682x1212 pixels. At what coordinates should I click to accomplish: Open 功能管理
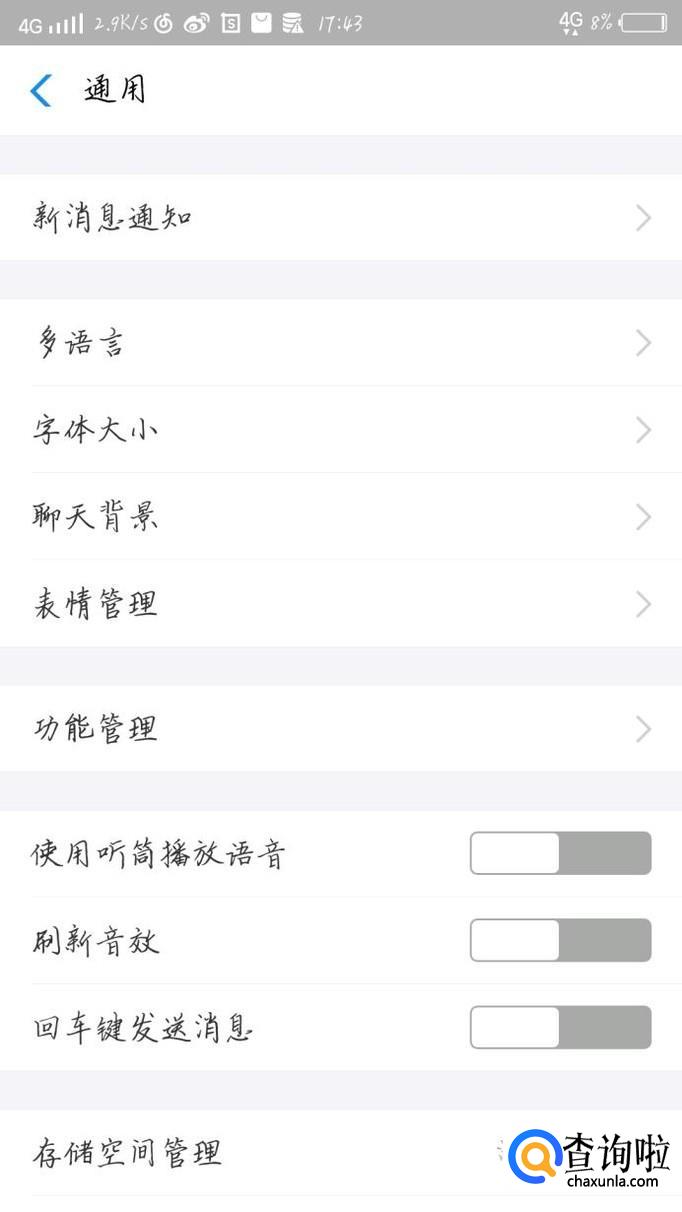click(340, 729)
